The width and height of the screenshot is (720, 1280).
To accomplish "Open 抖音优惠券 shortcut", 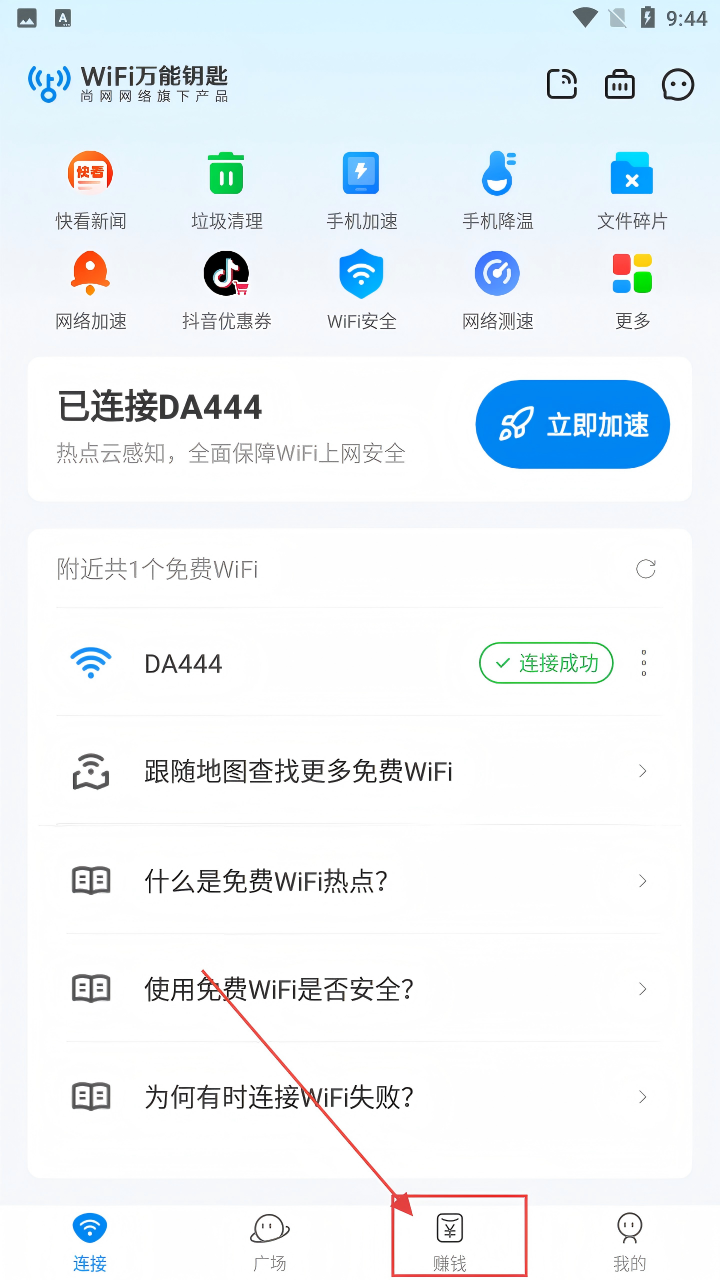I will coord(227,290).
